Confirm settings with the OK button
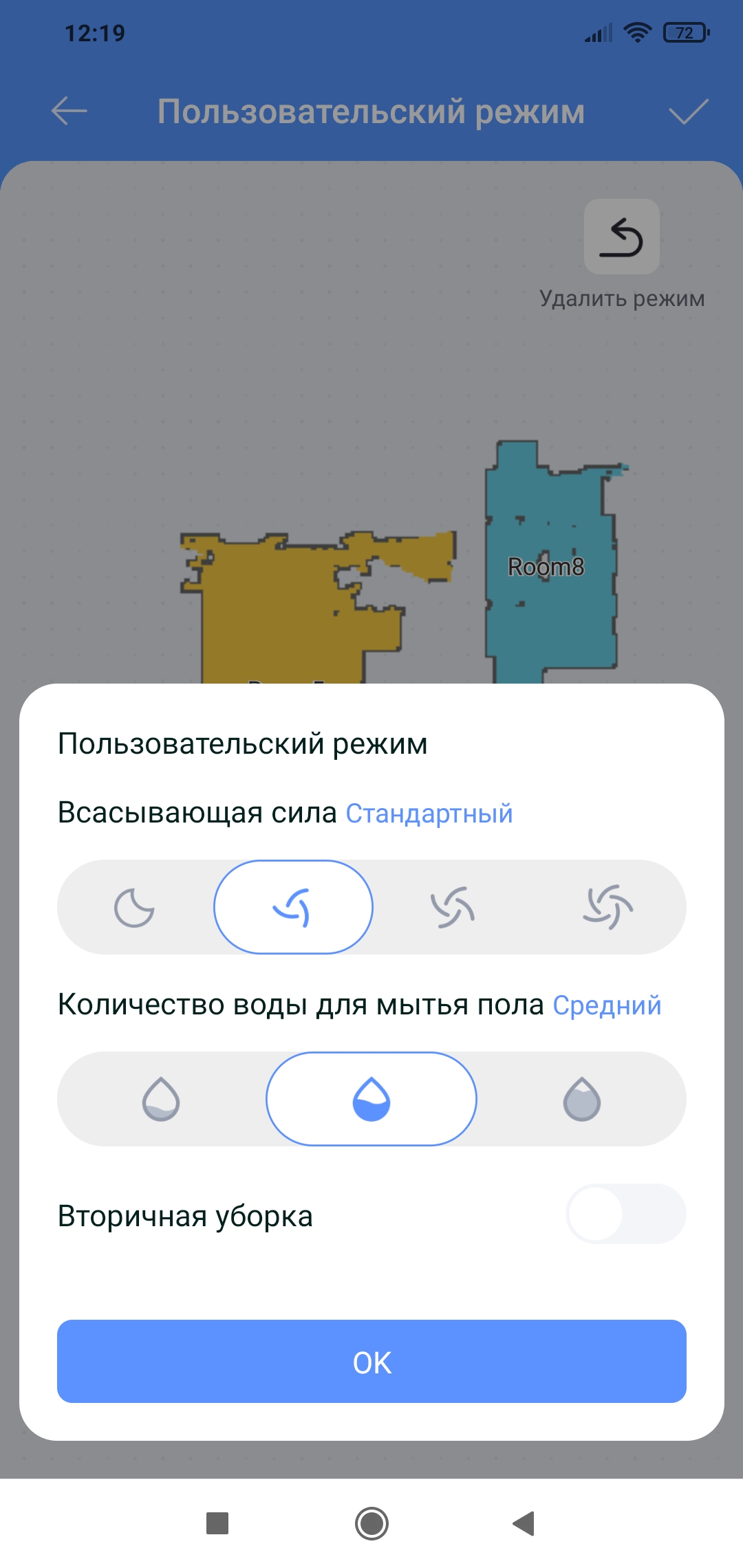The image size is (743, 1568). point(371,1361)
